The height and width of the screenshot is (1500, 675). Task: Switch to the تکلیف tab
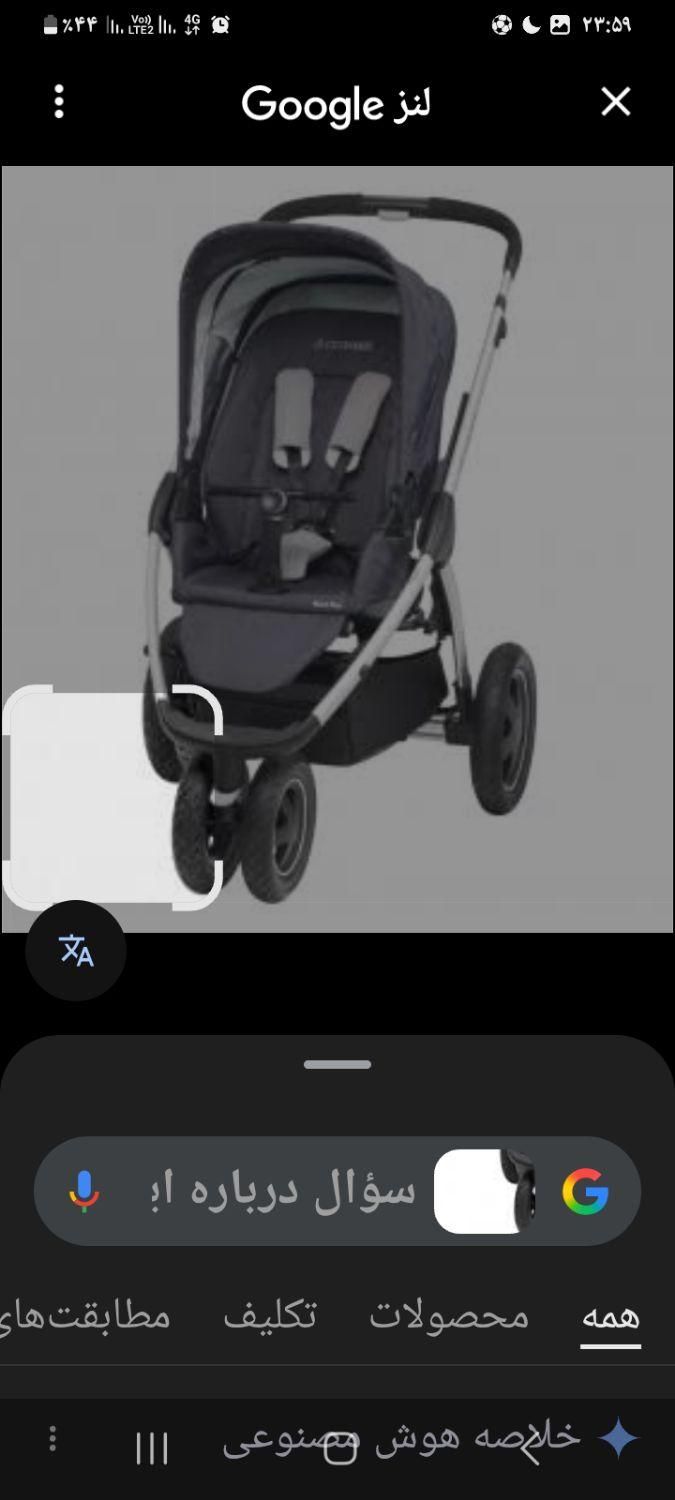(x=270, y=1316)
